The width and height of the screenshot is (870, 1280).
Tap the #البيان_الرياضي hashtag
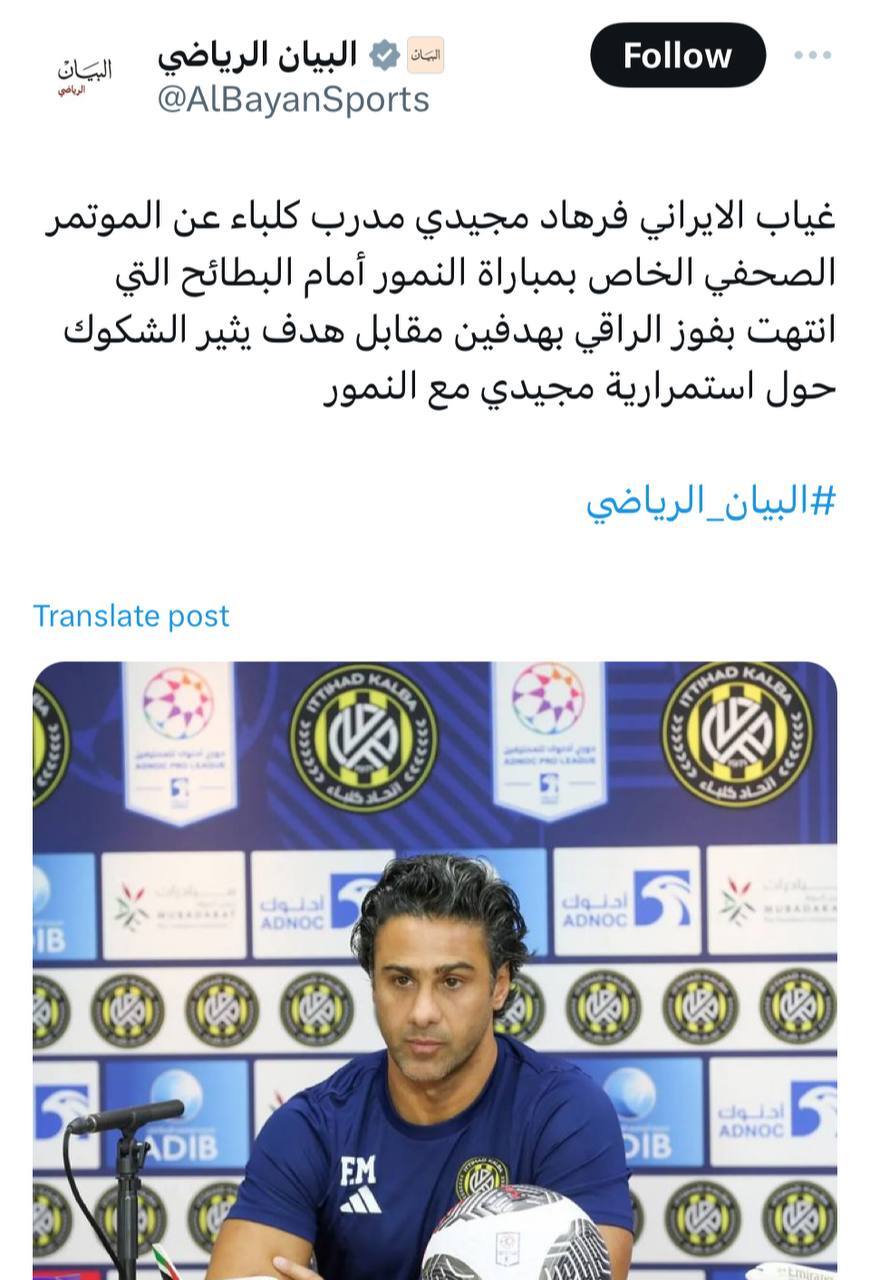coord(710,500)
